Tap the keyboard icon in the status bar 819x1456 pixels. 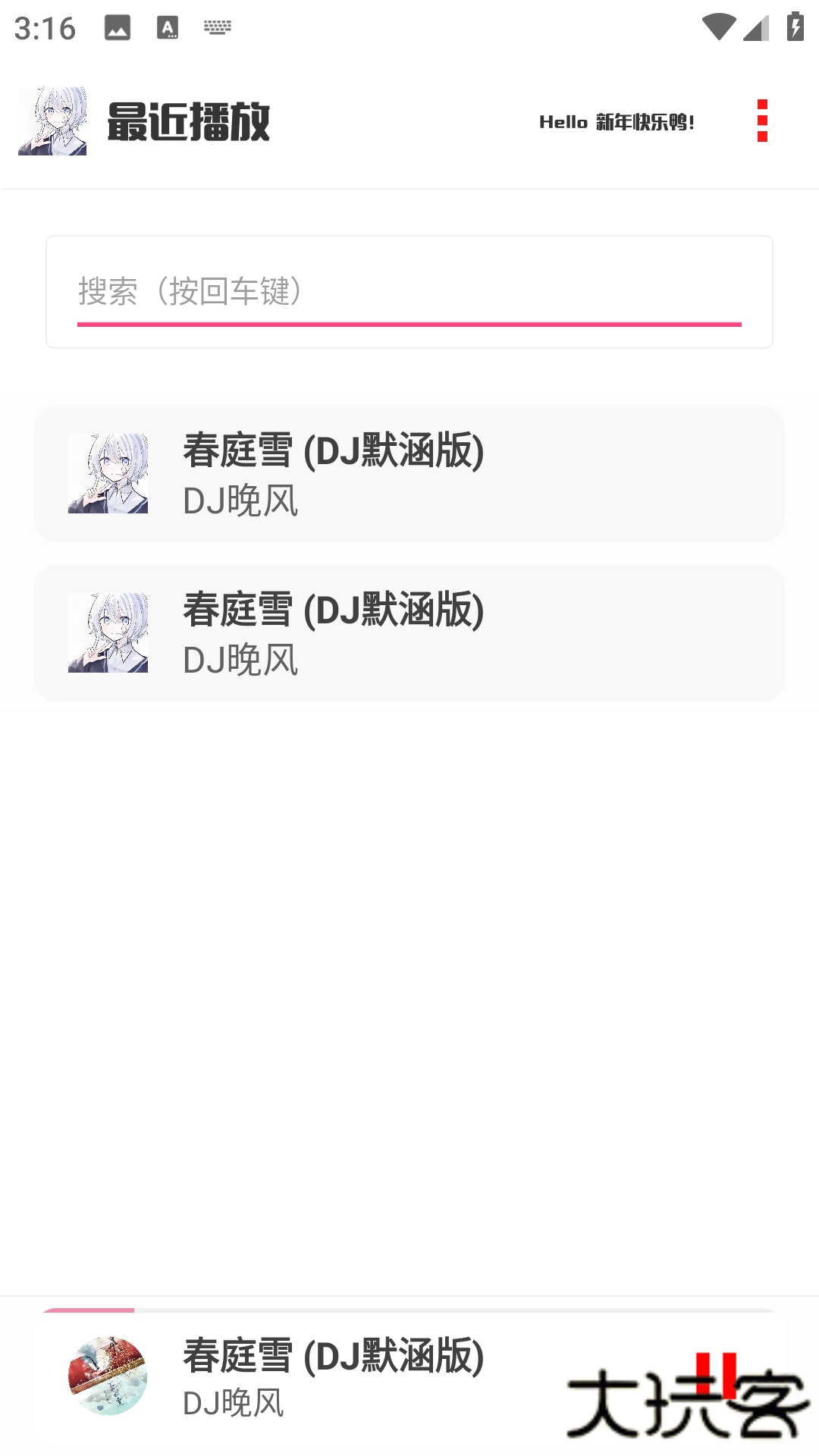coord(218,29)
